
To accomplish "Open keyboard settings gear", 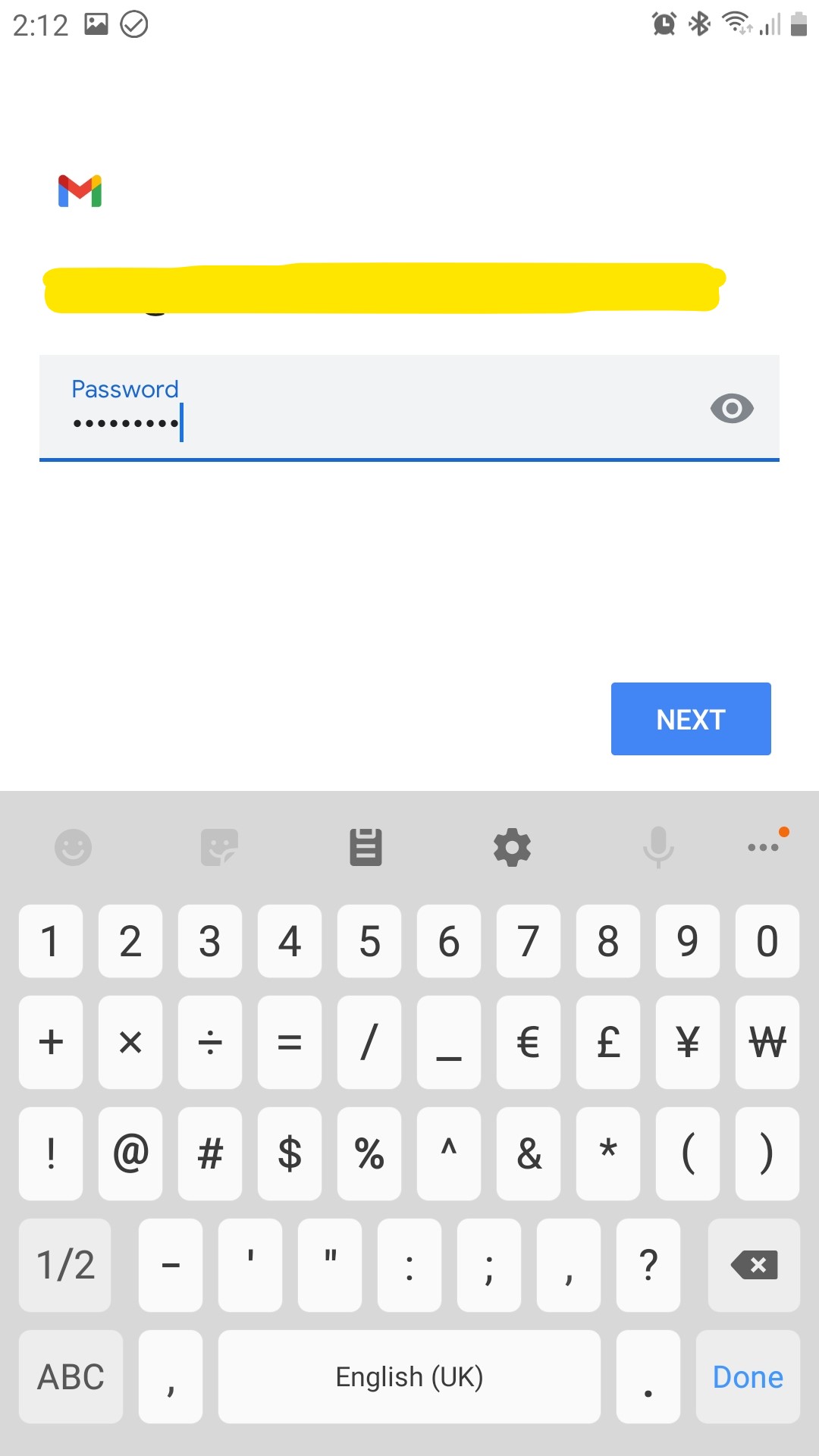I will pyautogui.click(x=513, y=847).
